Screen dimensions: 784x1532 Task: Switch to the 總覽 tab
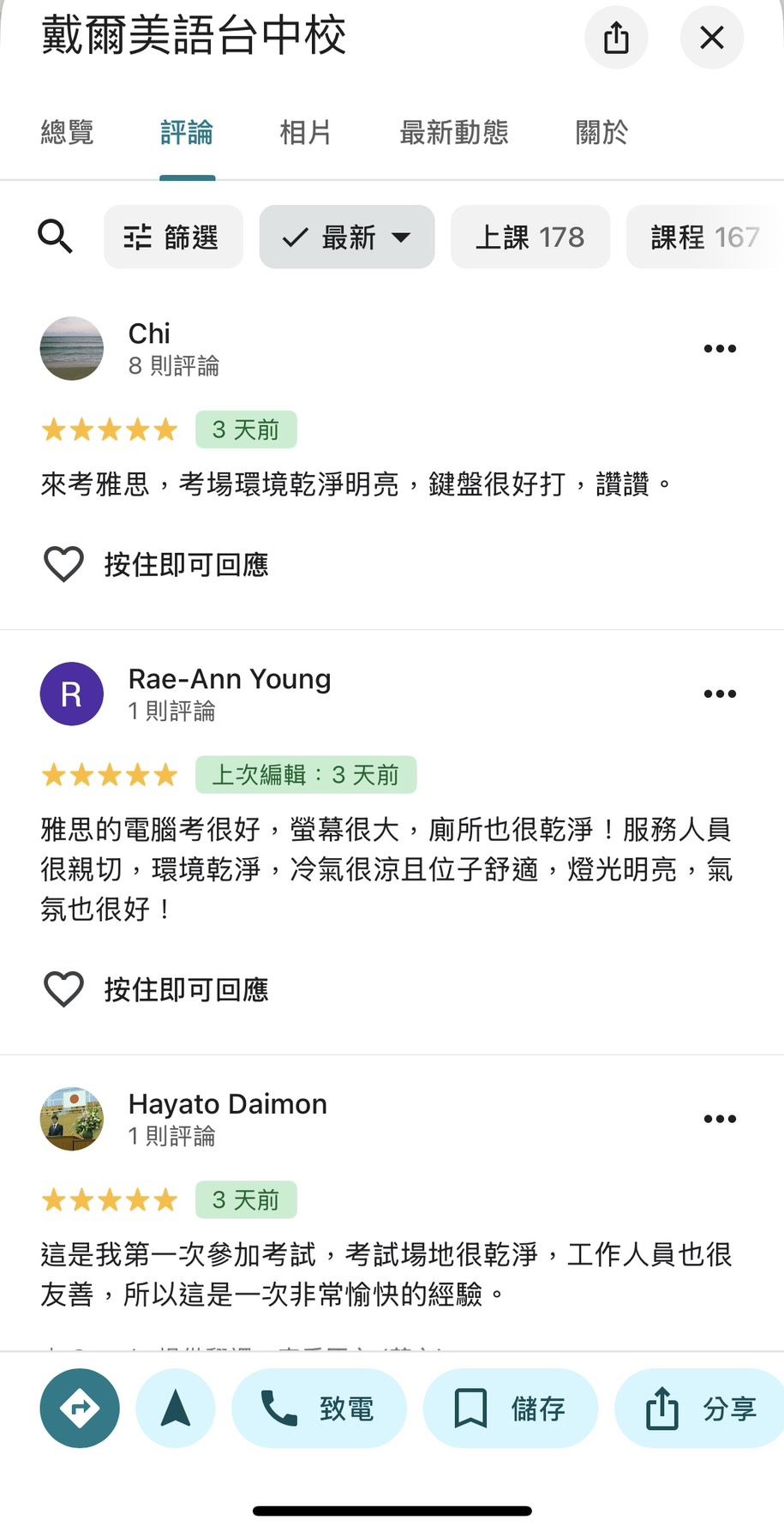tap(67, 133)
